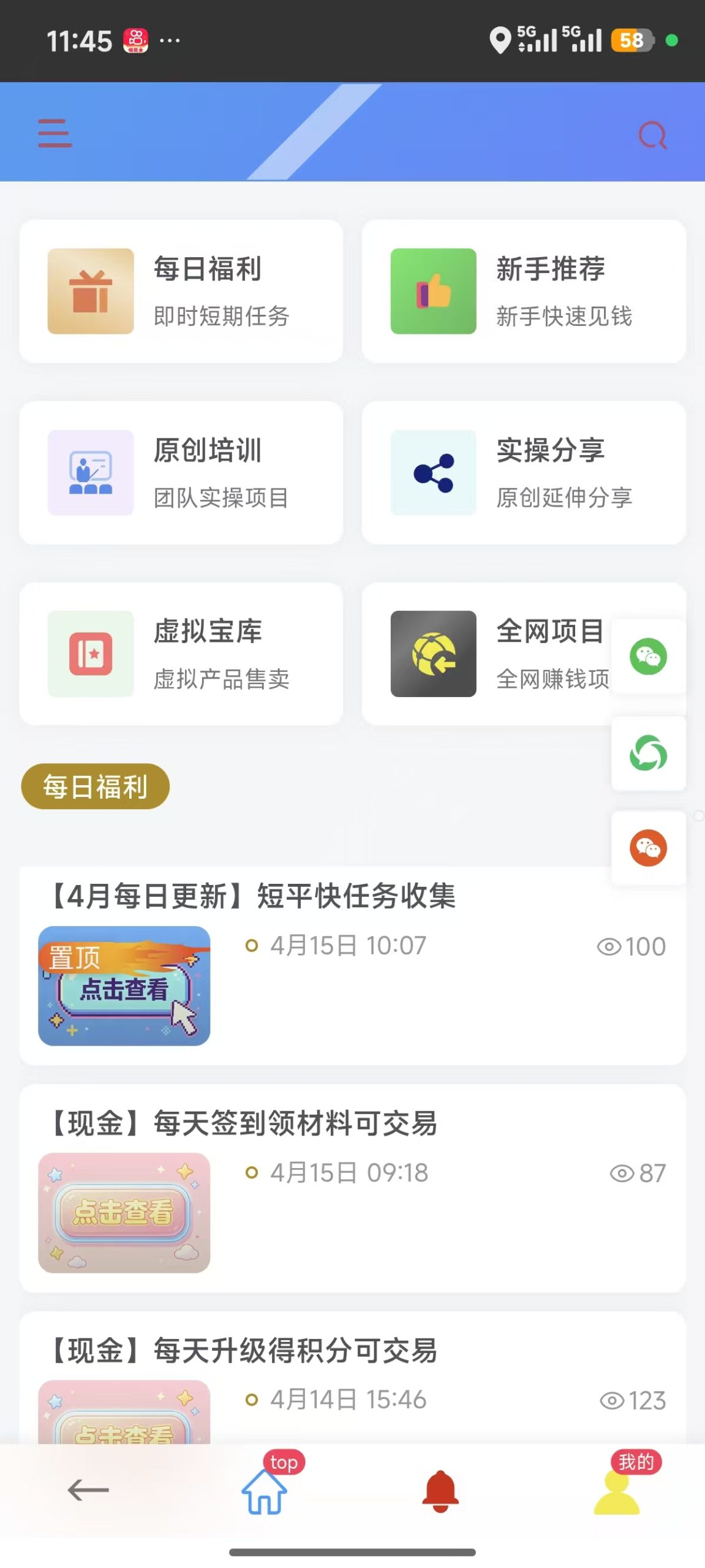Tap the search icon in header
The image size is (705, 1568).
pos(652,135)
